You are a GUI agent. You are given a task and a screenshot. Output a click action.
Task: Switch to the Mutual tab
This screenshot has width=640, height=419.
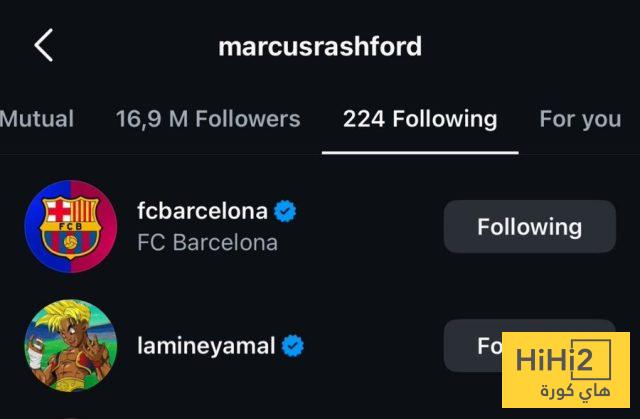click(36, 119)
